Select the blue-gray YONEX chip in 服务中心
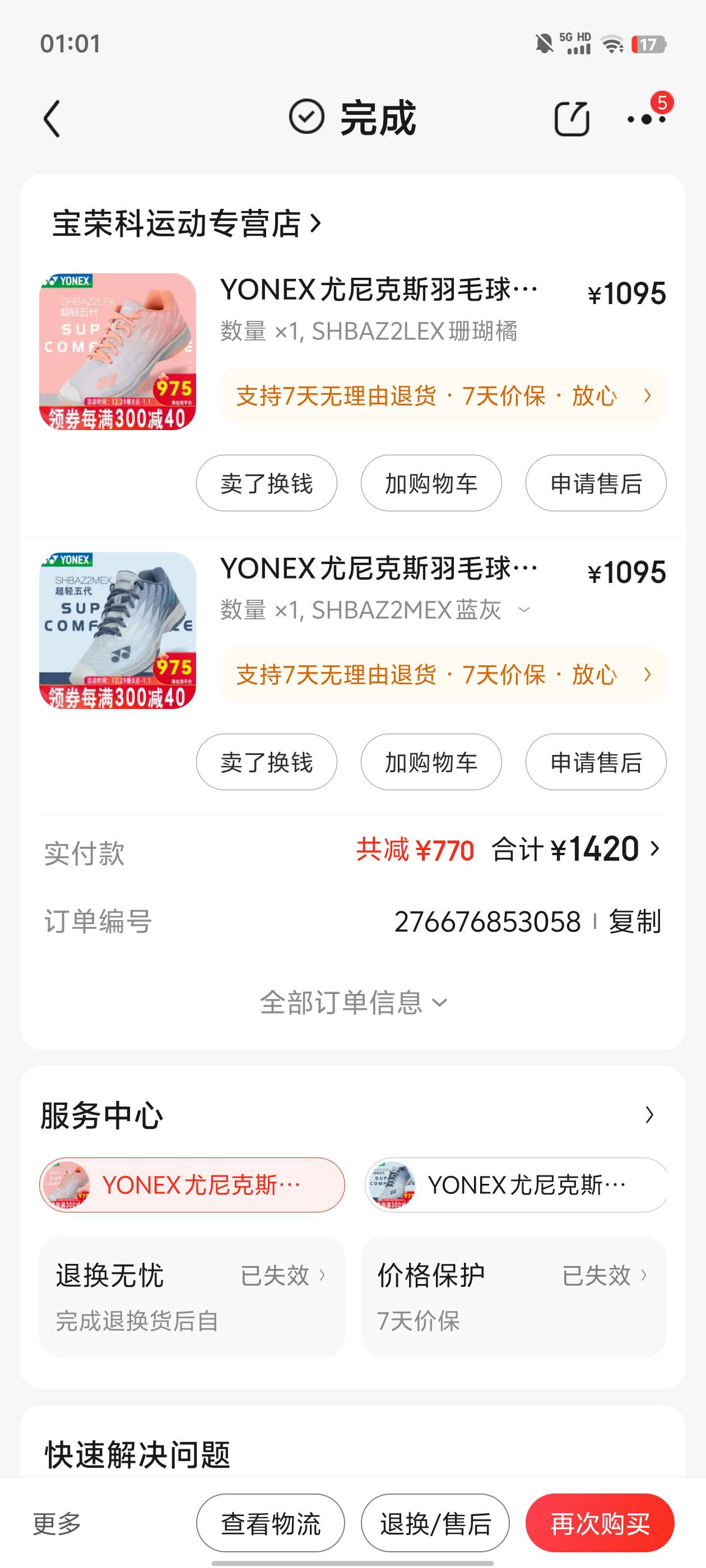This screenshot has height=1568, width=706. tap(515, 1184)
